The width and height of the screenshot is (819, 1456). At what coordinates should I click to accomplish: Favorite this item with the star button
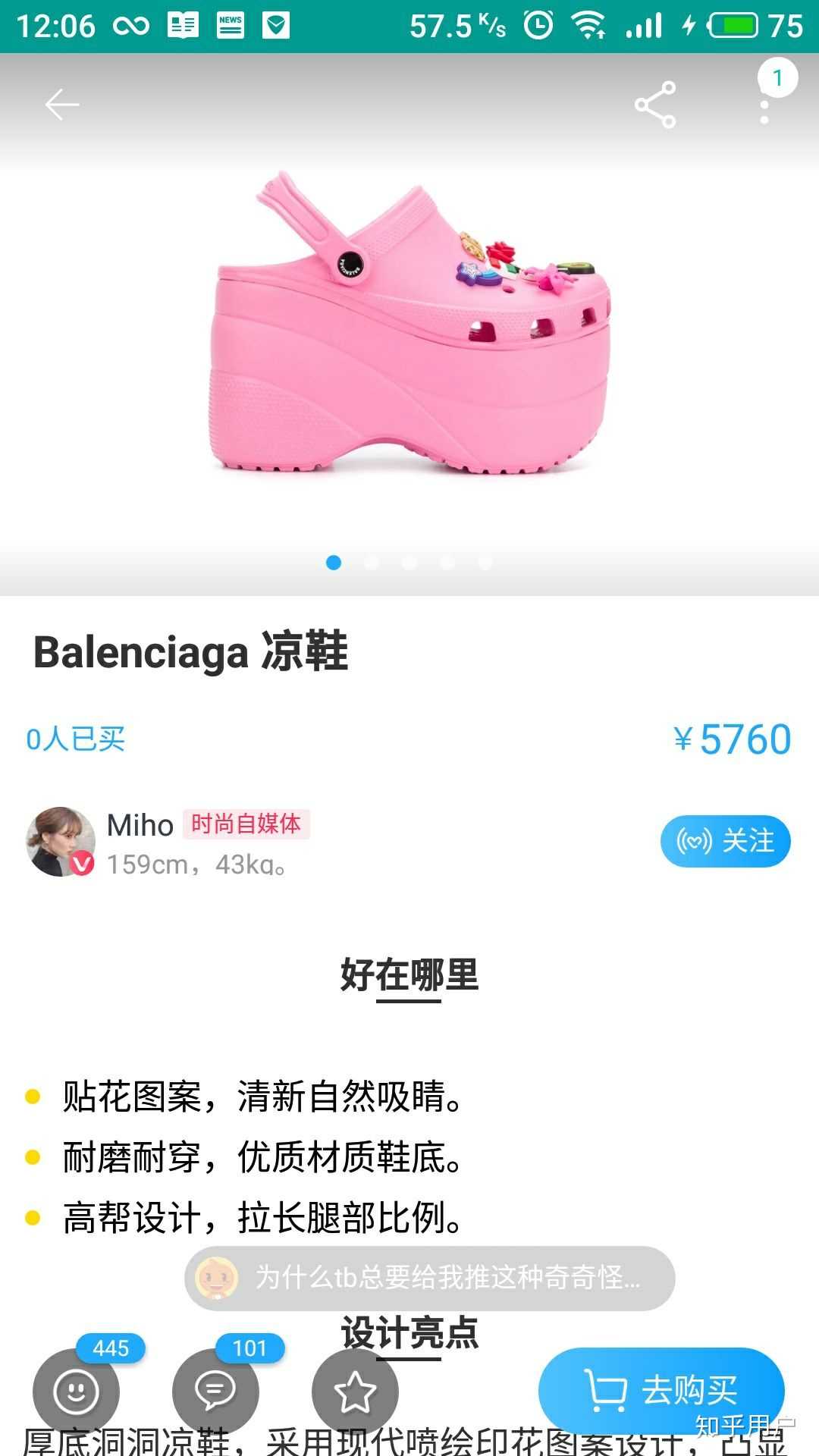click(x=355, y=1391)
